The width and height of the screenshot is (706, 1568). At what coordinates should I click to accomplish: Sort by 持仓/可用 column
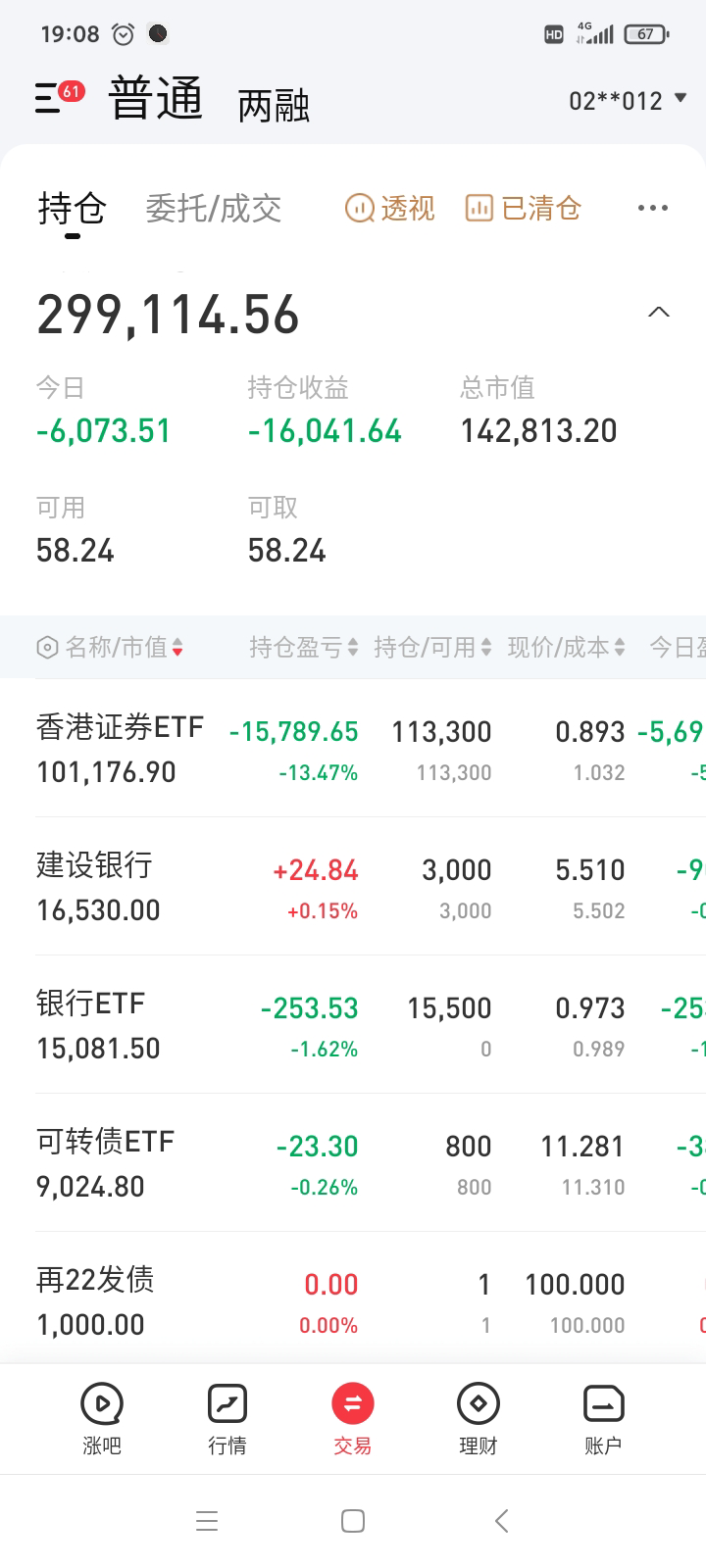pyautogui.click(x=432, y=647)
